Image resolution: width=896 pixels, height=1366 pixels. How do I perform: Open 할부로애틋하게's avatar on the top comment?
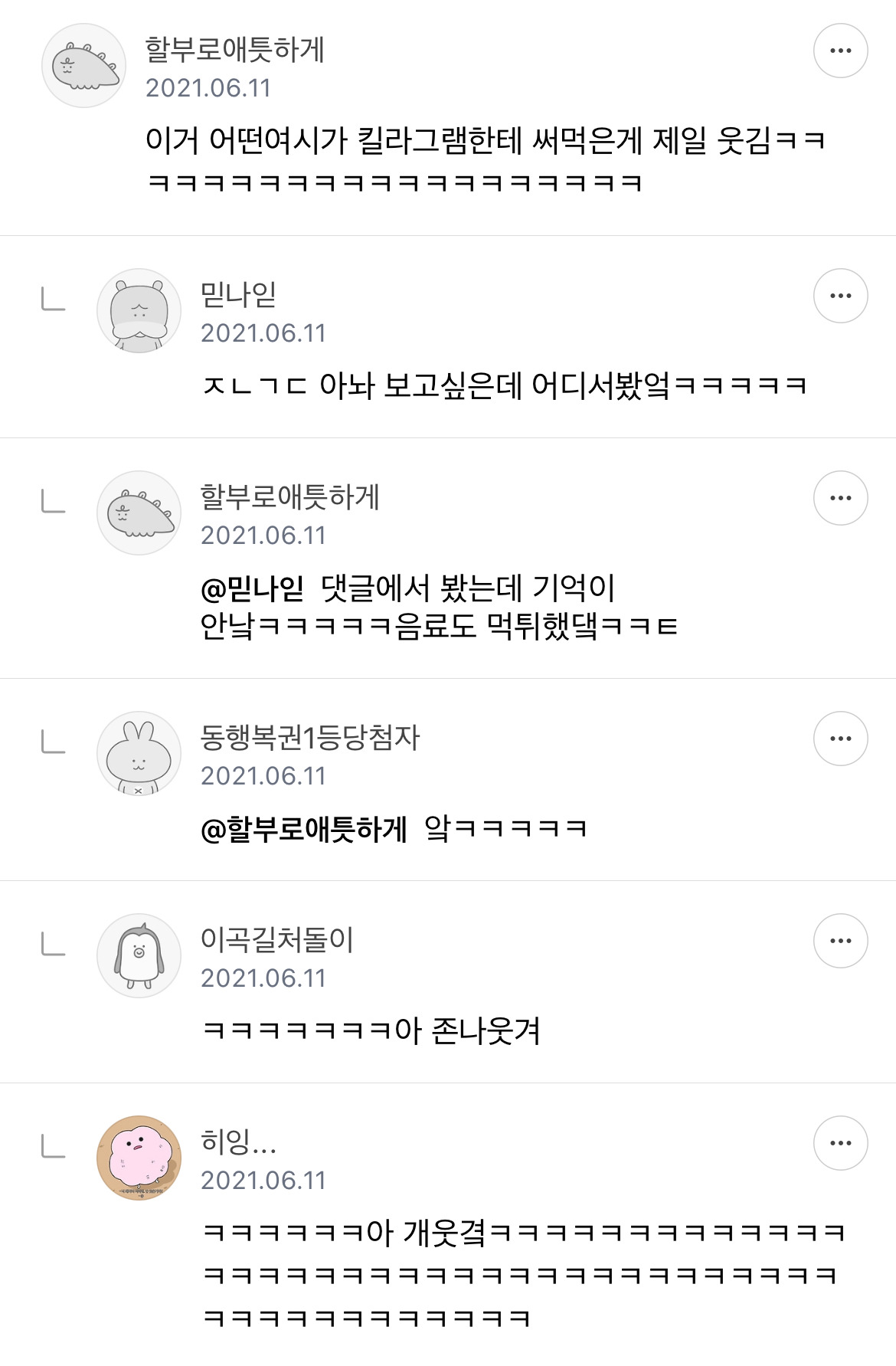[x=83, y=66]
